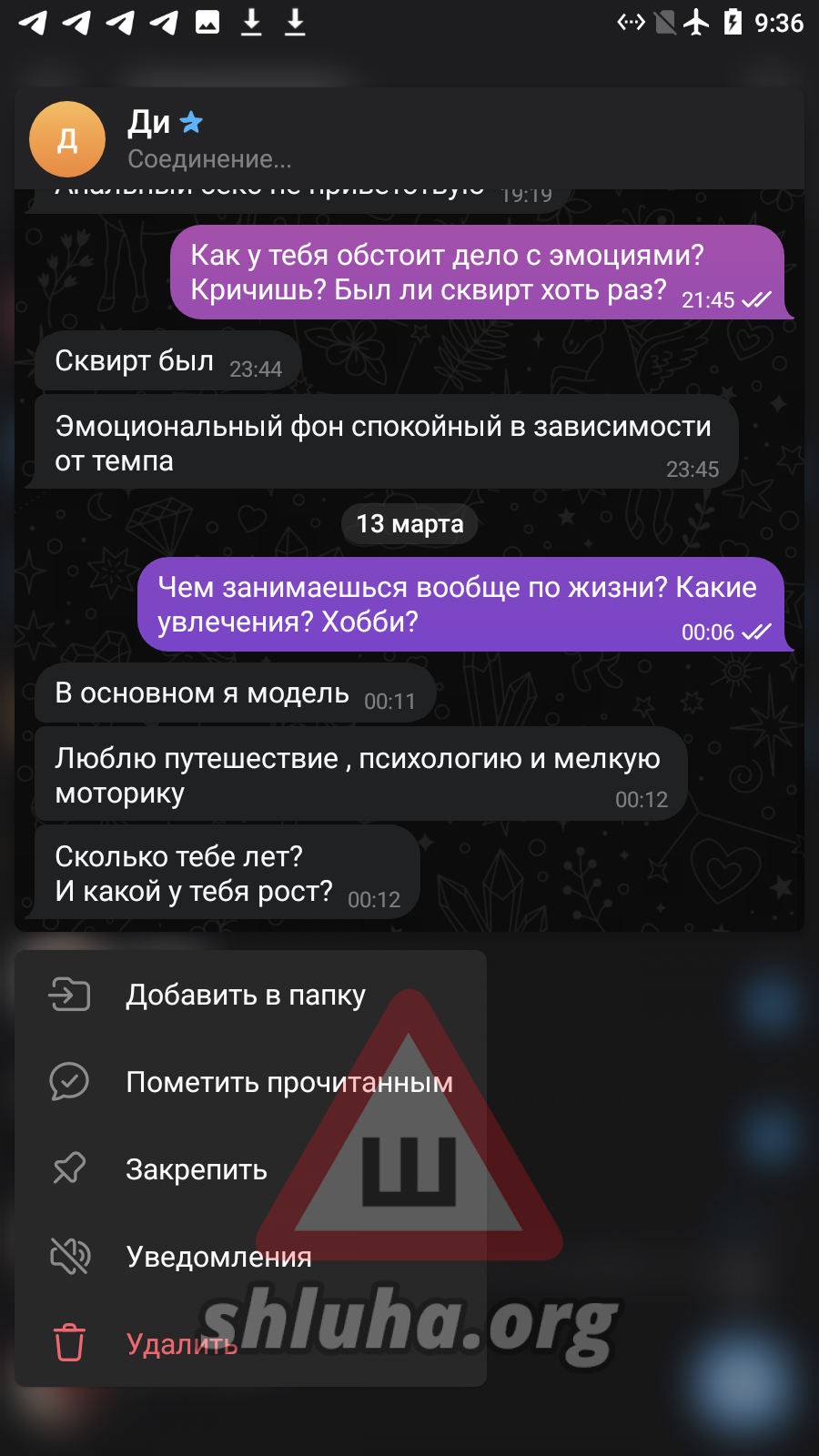Select Добавить в папку option
819x1456 pixels.
pyautogui.click(x=246, y=995)
